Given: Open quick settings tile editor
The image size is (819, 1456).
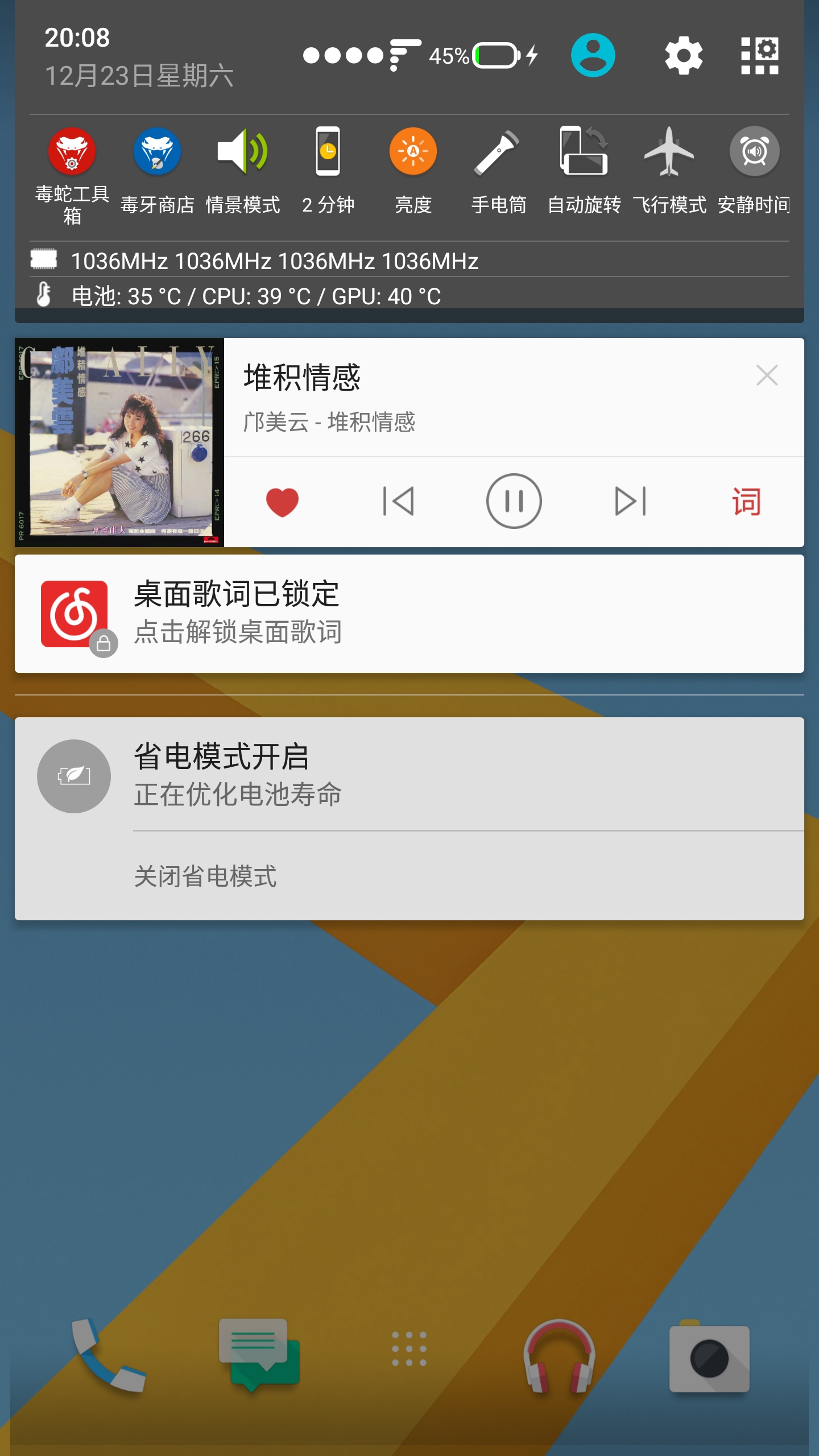Looking at the screenshot, I should pyautogui.click(x=759, y=56).
